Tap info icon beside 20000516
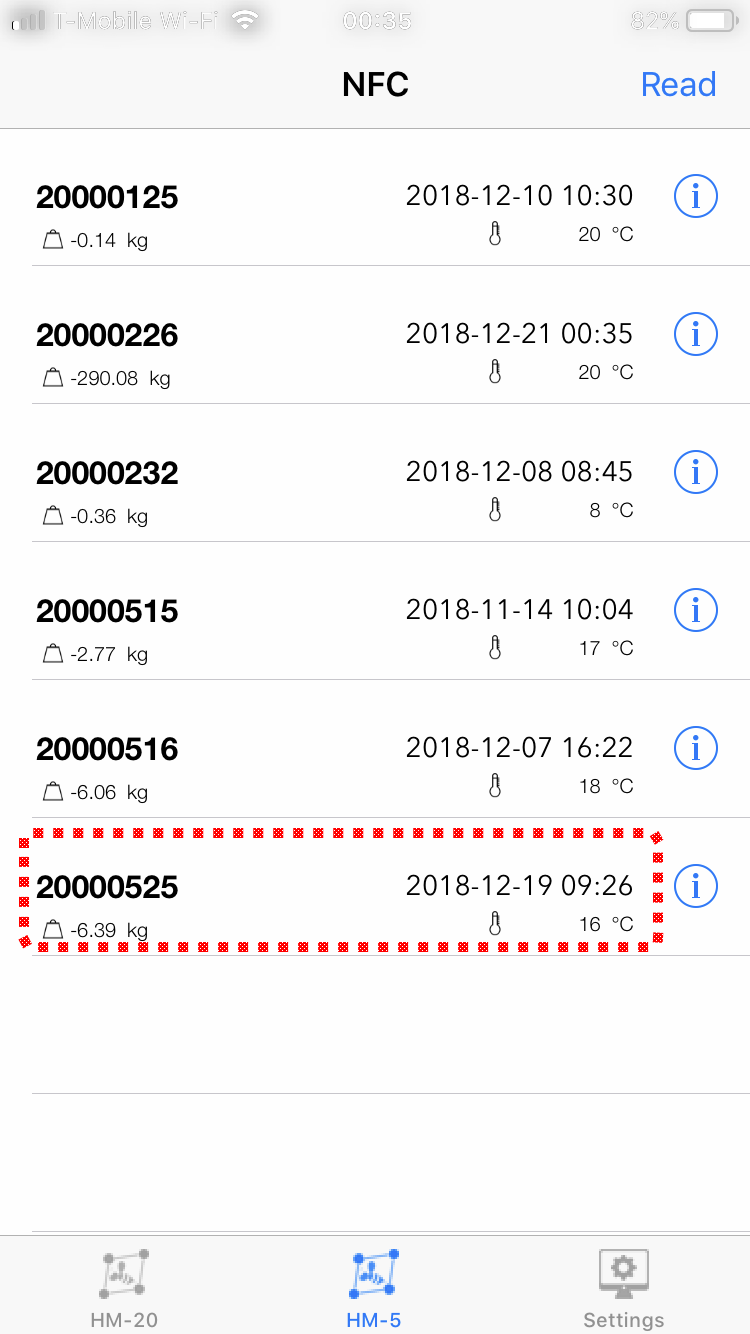Image resolution: width=750 pixels, height=1334 pixels. tap(696, 748)
